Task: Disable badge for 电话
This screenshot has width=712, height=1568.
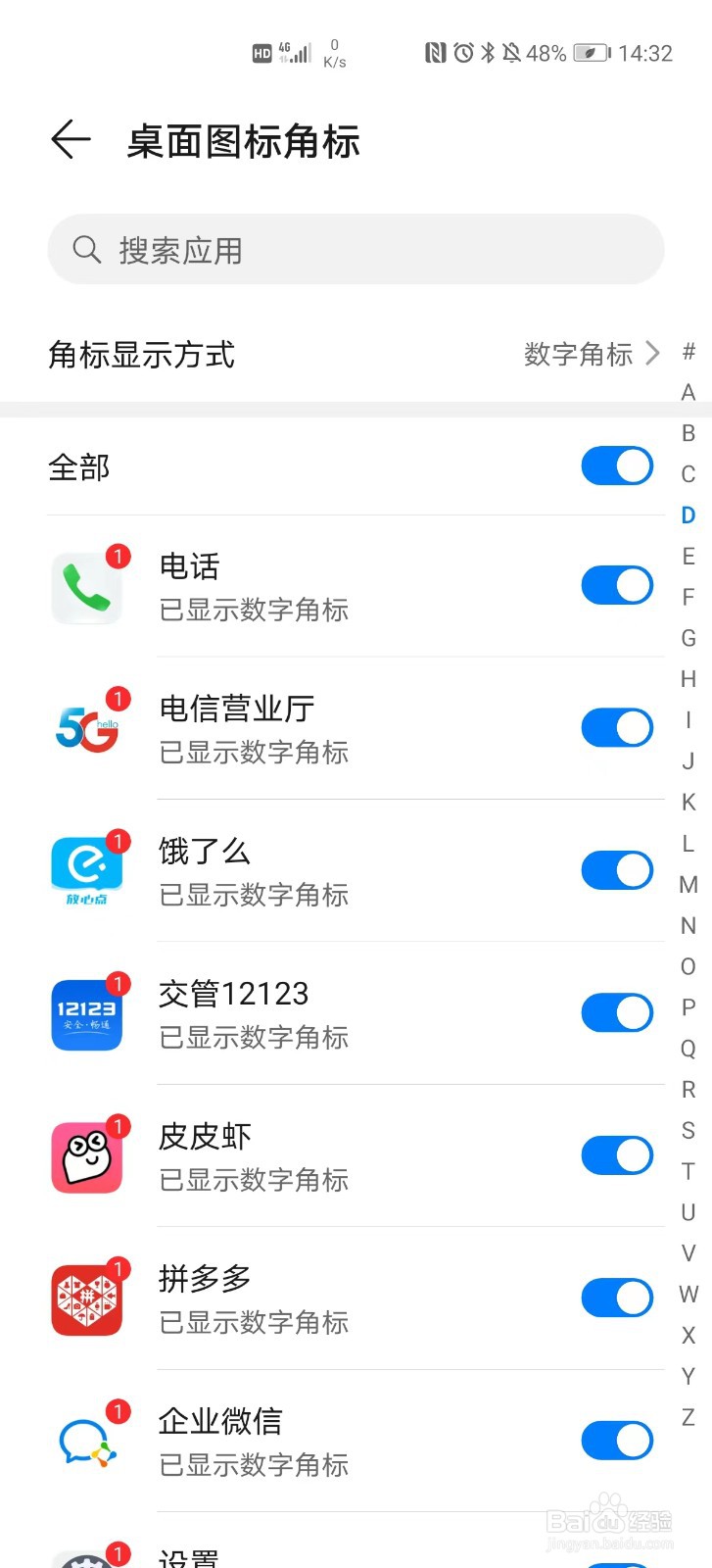Action: [616, 586]
